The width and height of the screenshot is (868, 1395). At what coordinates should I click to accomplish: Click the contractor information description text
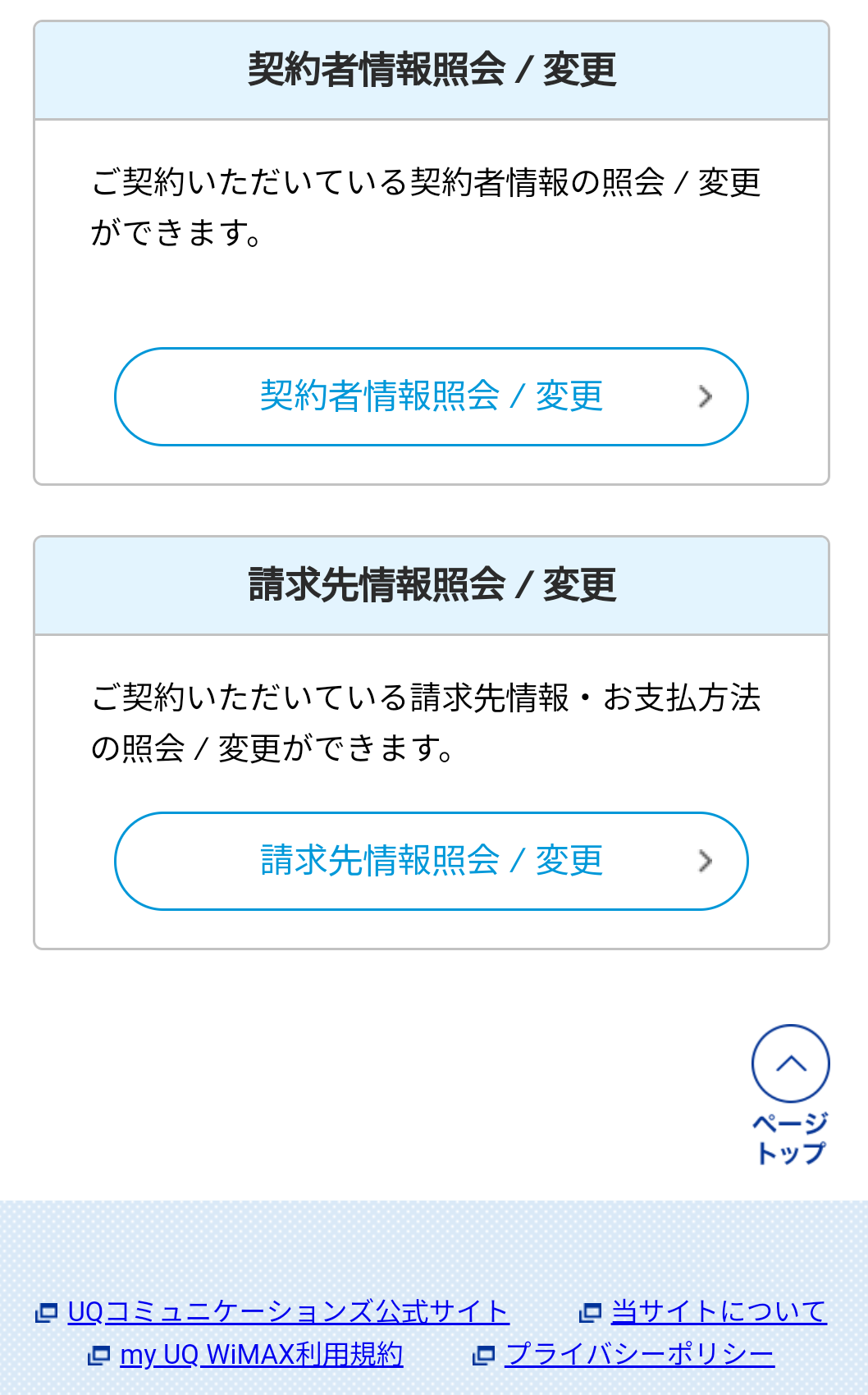428,204
